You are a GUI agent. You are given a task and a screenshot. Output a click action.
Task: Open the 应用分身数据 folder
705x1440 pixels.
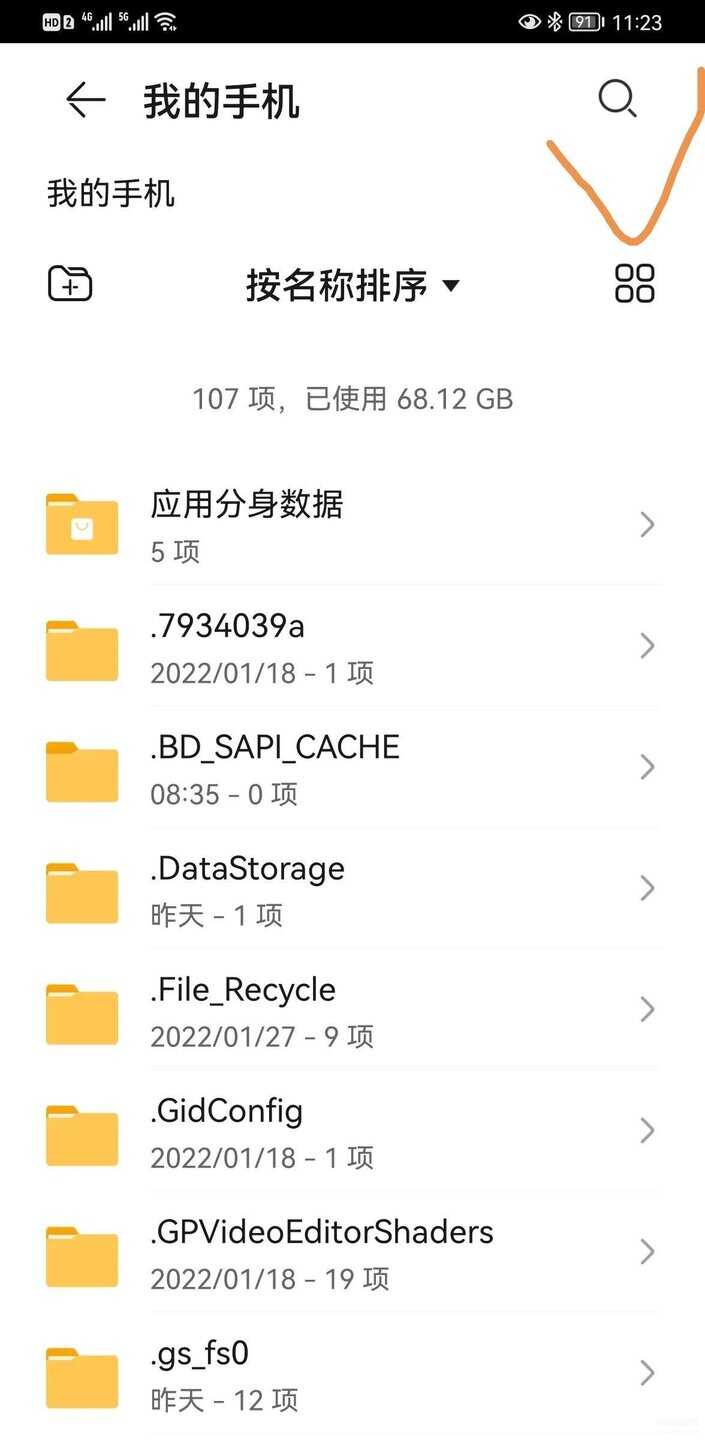click(x=350, y=524)
